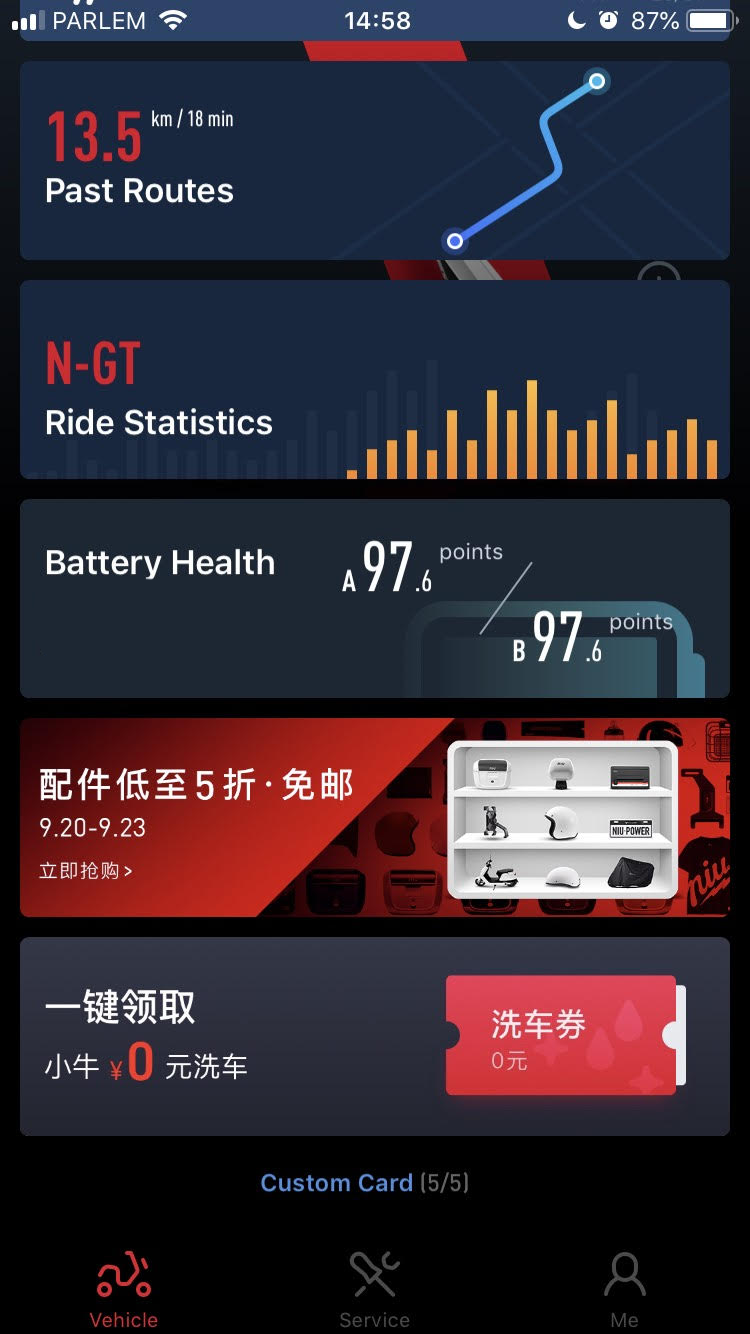The image size is (750, 1334).
Task: Open the accessories discount promo banner
Action: (374, 817)
